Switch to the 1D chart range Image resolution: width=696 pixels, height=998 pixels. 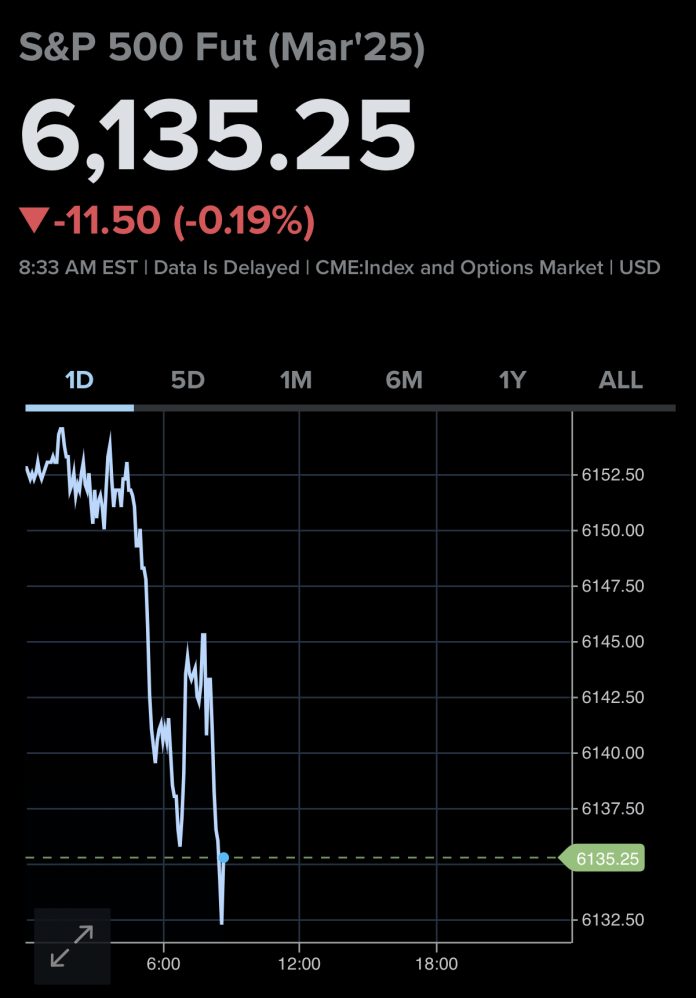(79, 381)
